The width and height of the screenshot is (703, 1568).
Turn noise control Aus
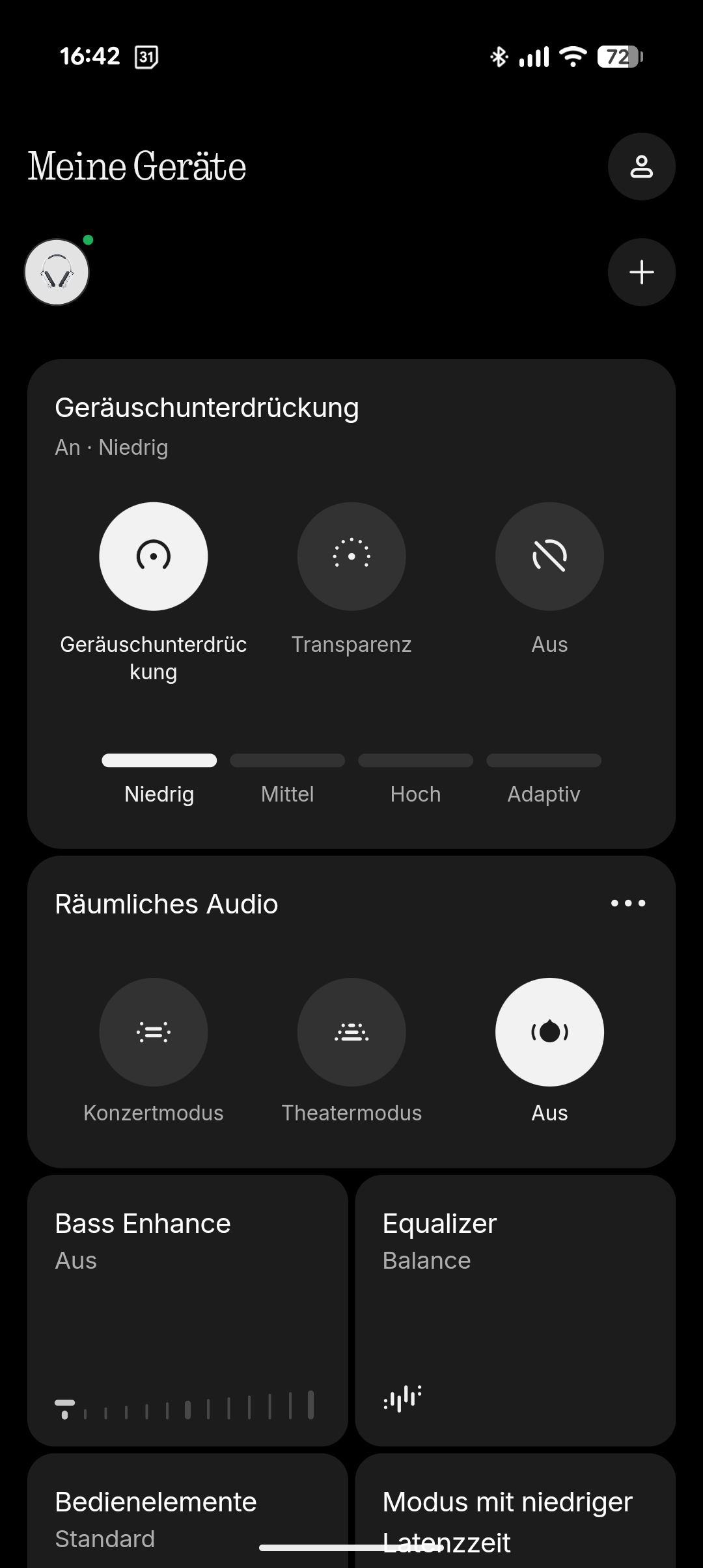pyautogui.click(x=549, y=556)
